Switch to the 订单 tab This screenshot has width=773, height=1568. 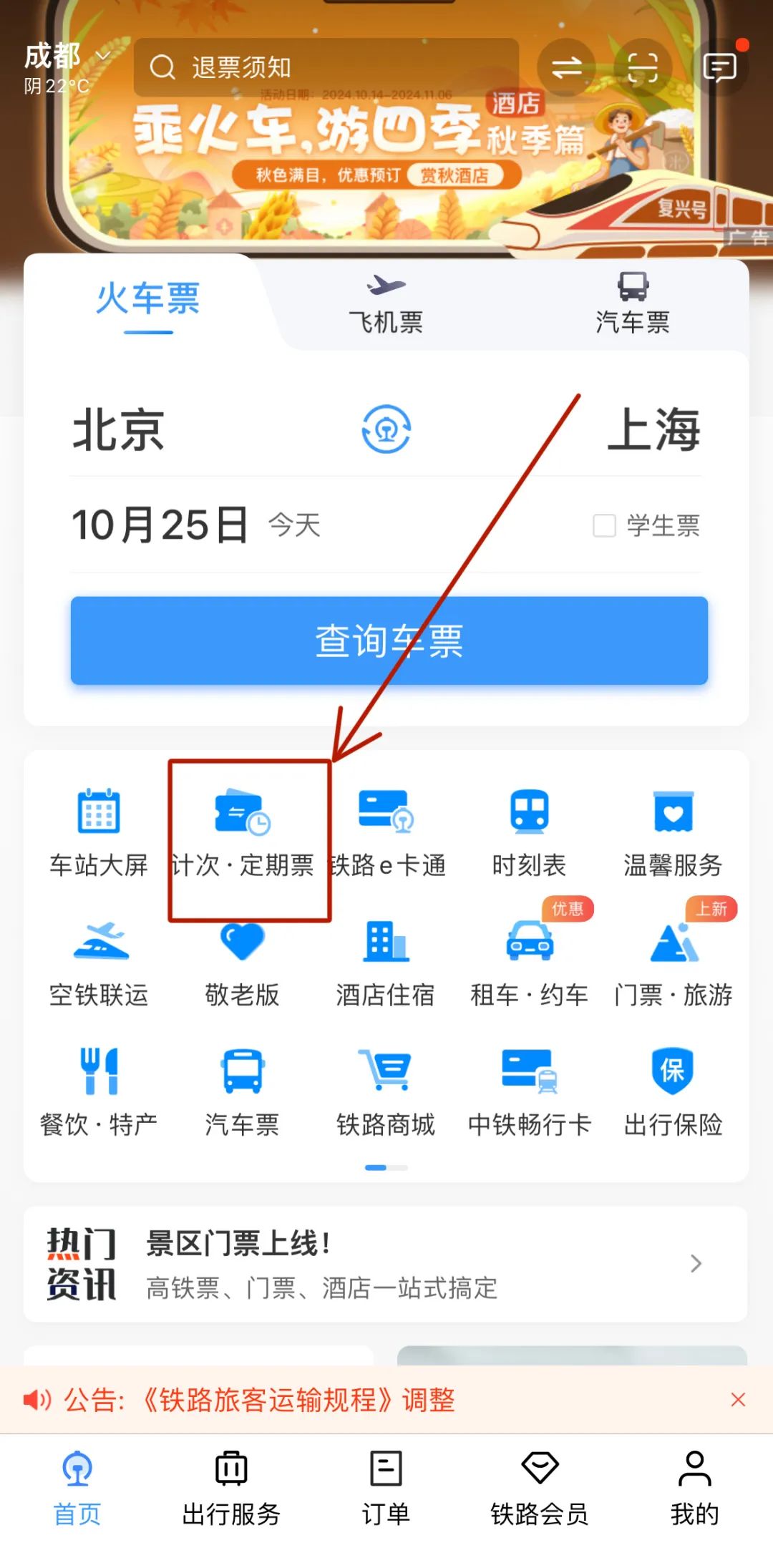pyautogui.click(x=386, y=1489)
